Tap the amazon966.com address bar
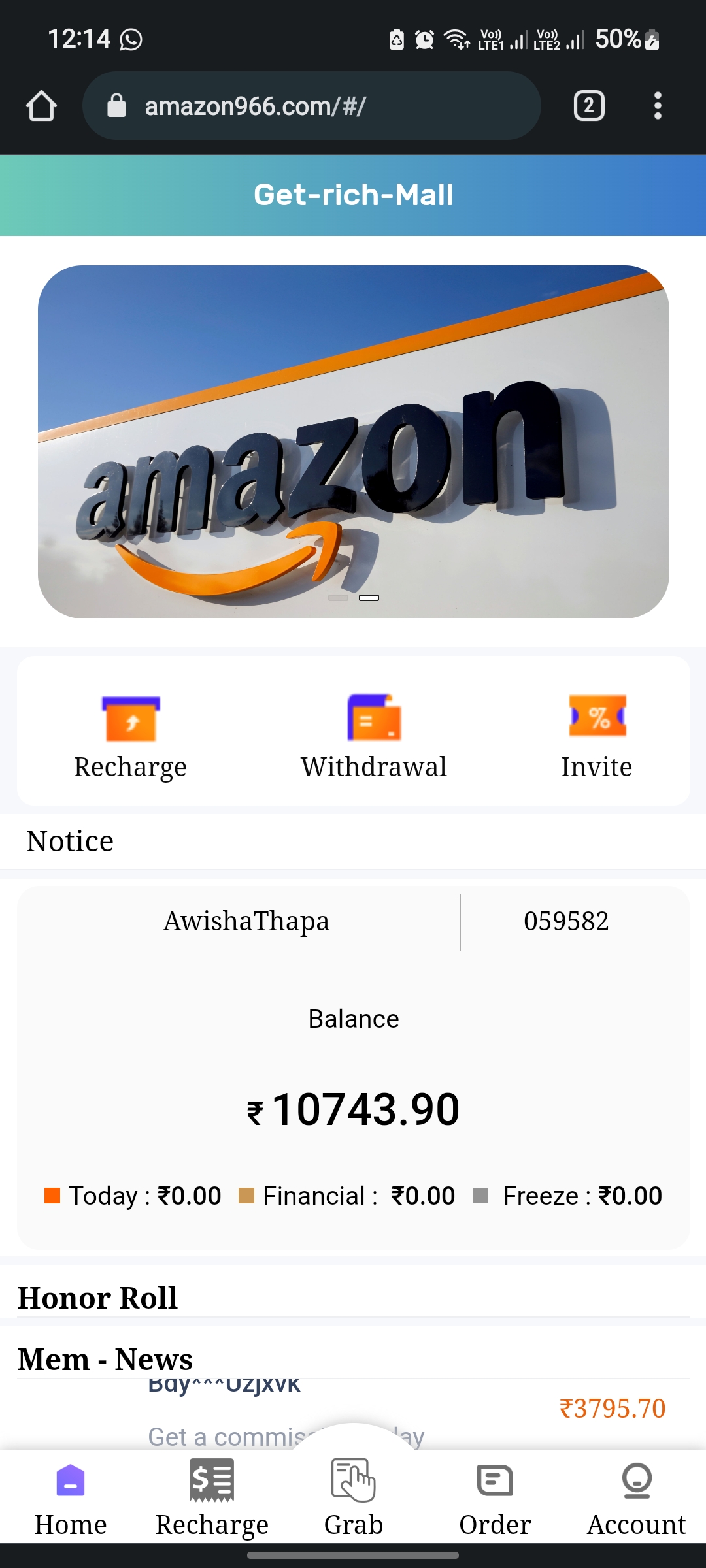This screenshot has width=706, height=1568. click(311, 106)
